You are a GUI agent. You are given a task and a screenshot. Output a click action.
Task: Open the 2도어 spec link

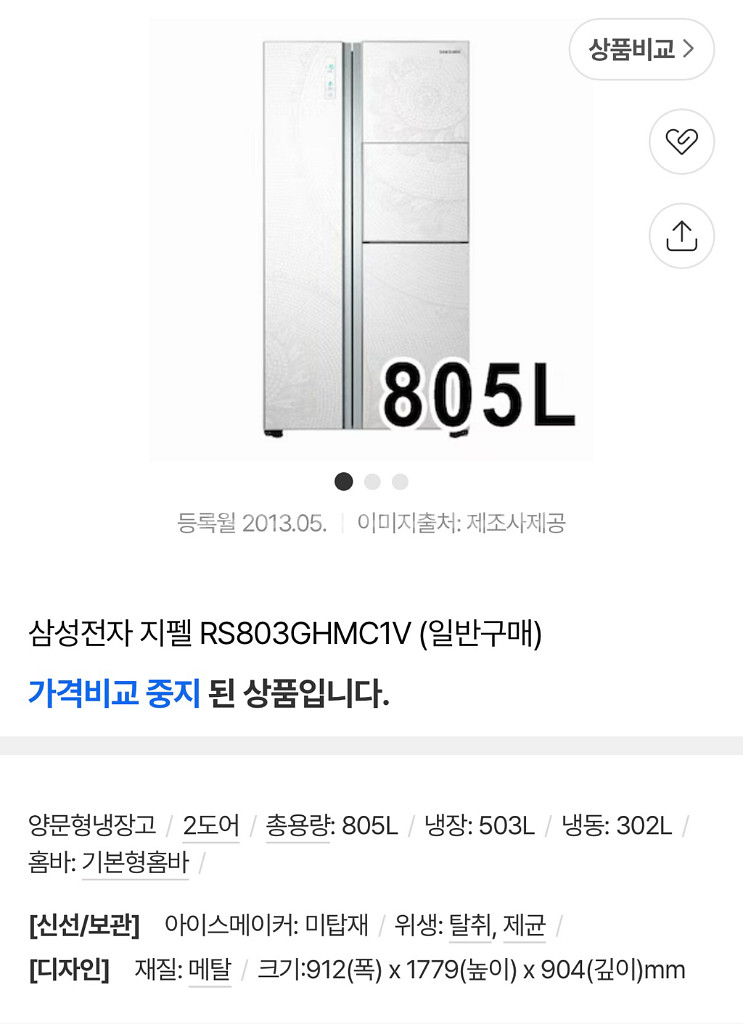[211, 825]
